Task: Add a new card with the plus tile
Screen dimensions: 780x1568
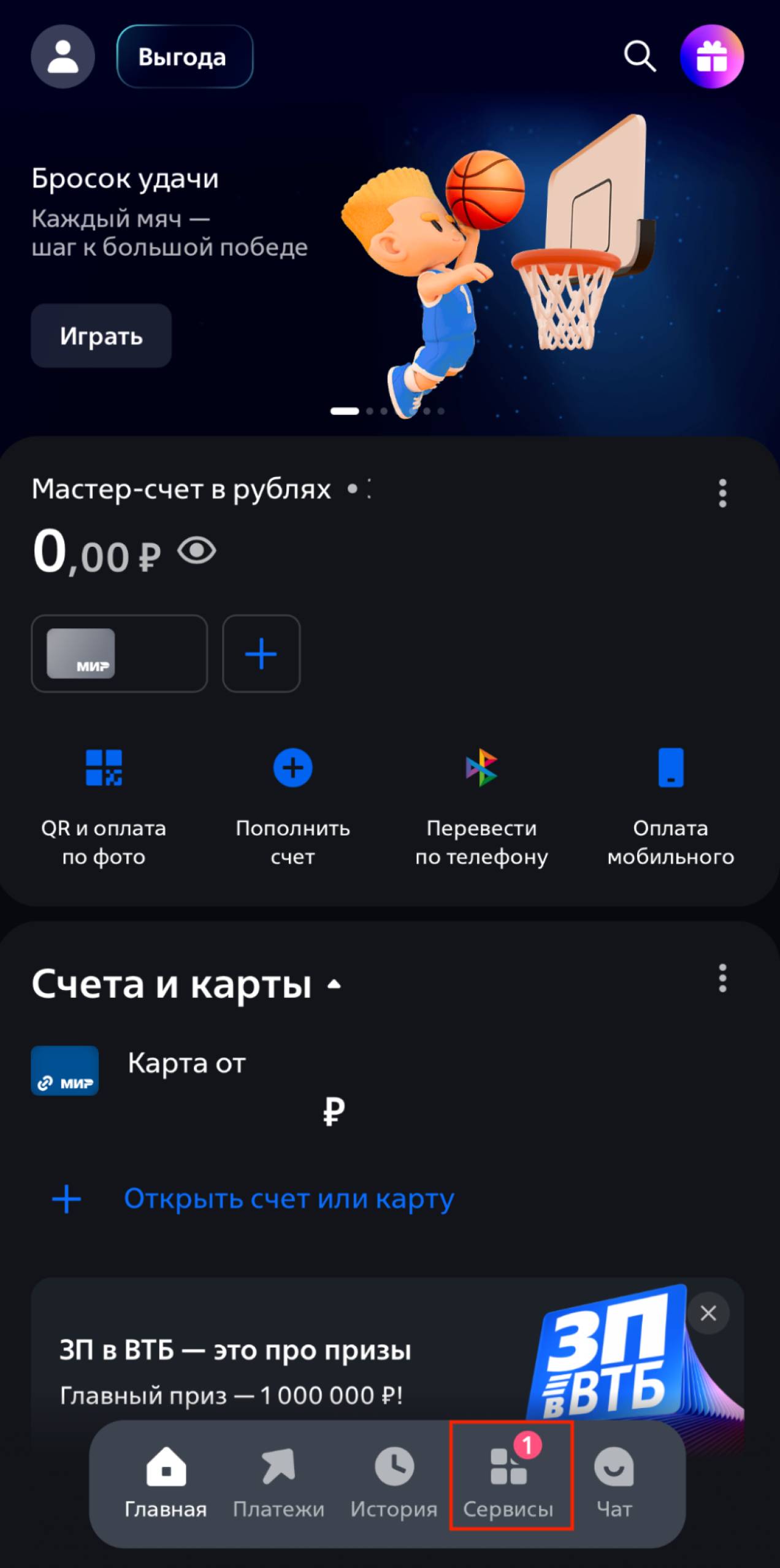Action: coord(261,653)
